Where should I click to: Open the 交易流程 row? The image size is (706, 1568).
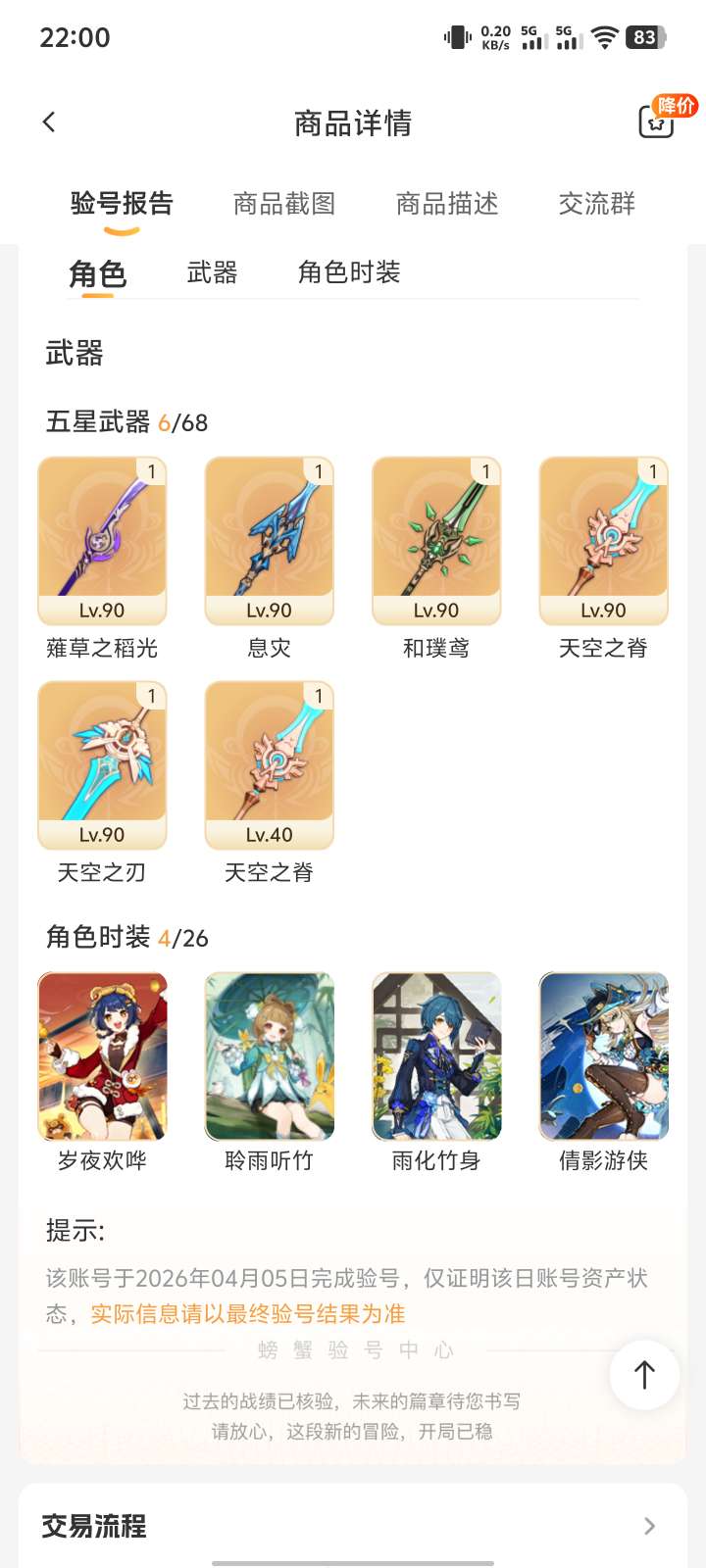(353, 1526)
